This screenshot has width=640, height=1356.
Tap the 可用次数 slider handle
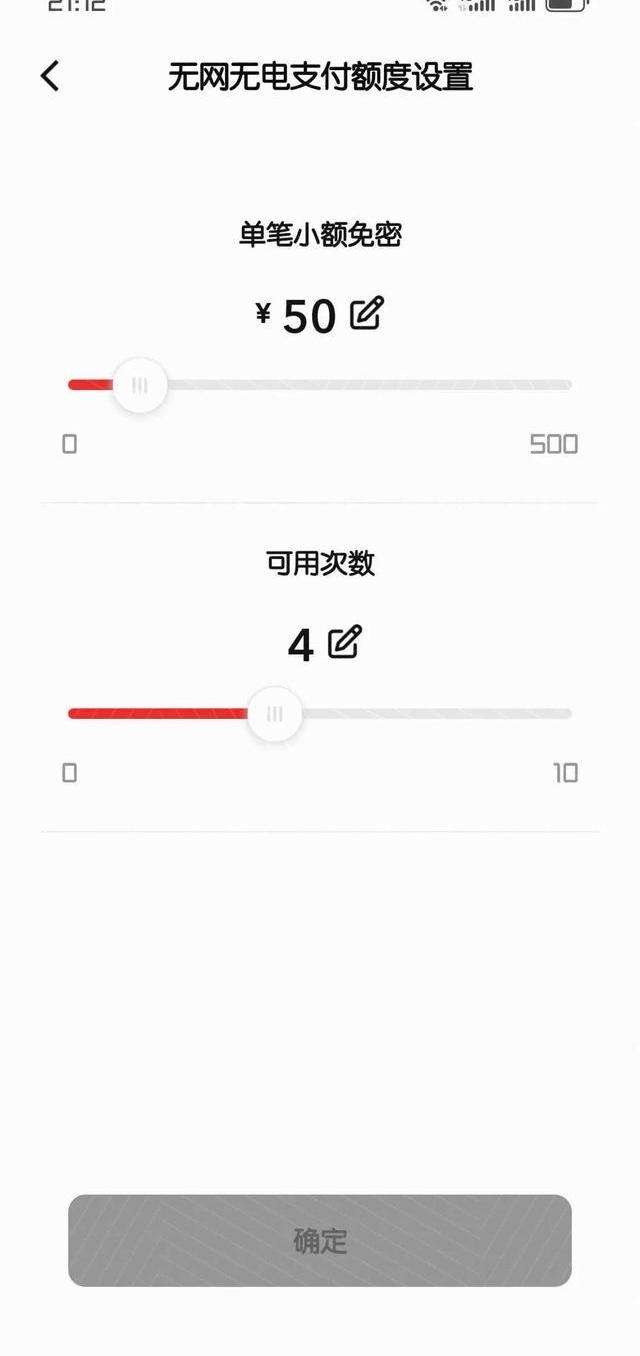pos(275,714)
